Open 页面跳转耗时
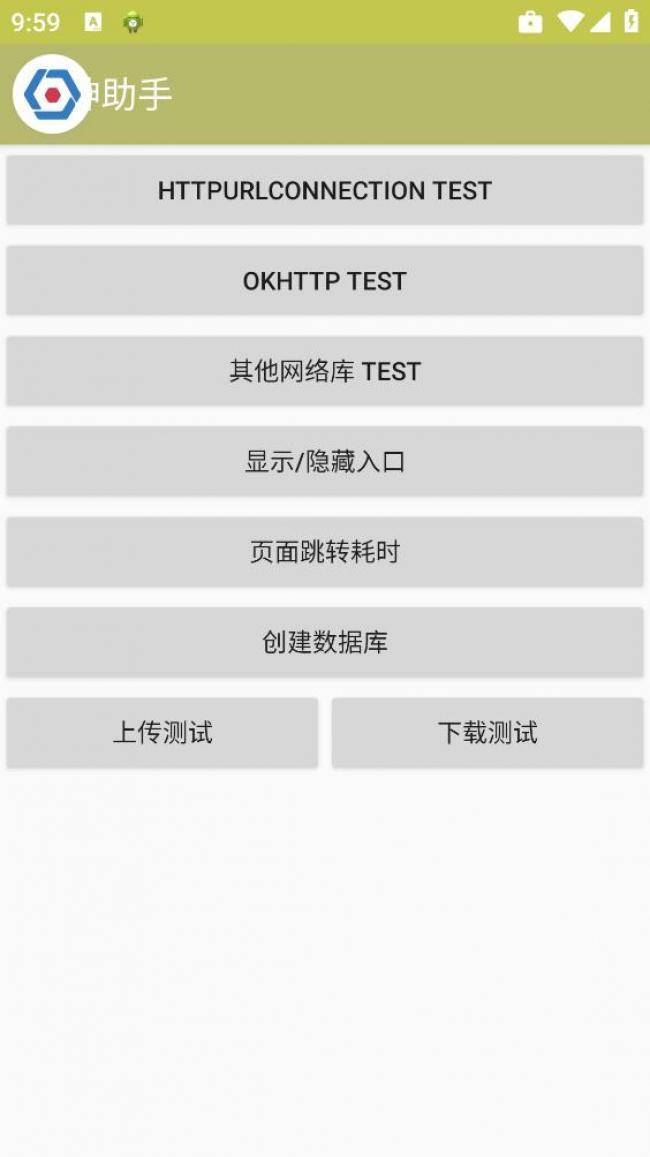650x1157 pixels. pos(325,552)
